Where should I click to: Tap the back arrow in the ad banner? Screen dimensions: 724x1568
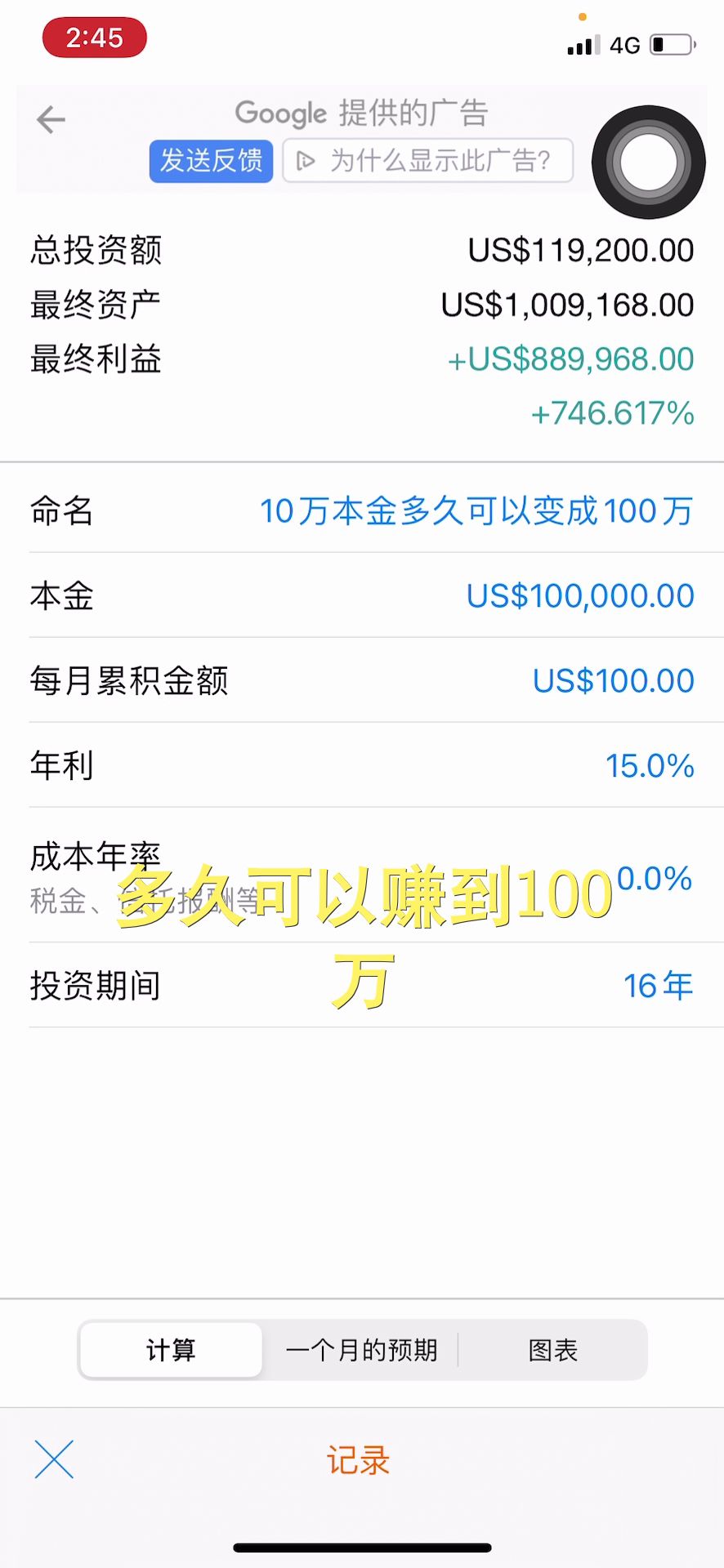(51, 120)
